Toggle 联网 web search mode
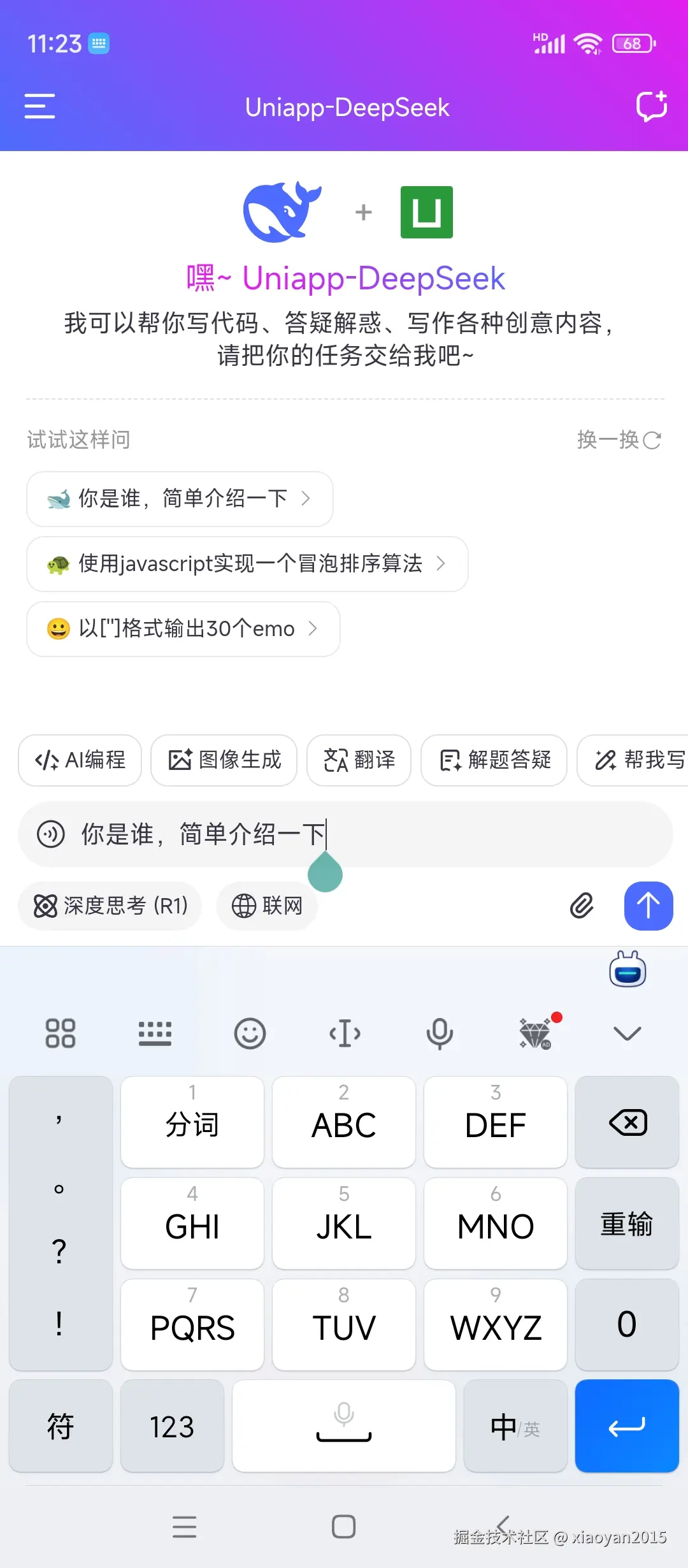The width and height of the screenshot is (688, 1568). tap(267, 905)
